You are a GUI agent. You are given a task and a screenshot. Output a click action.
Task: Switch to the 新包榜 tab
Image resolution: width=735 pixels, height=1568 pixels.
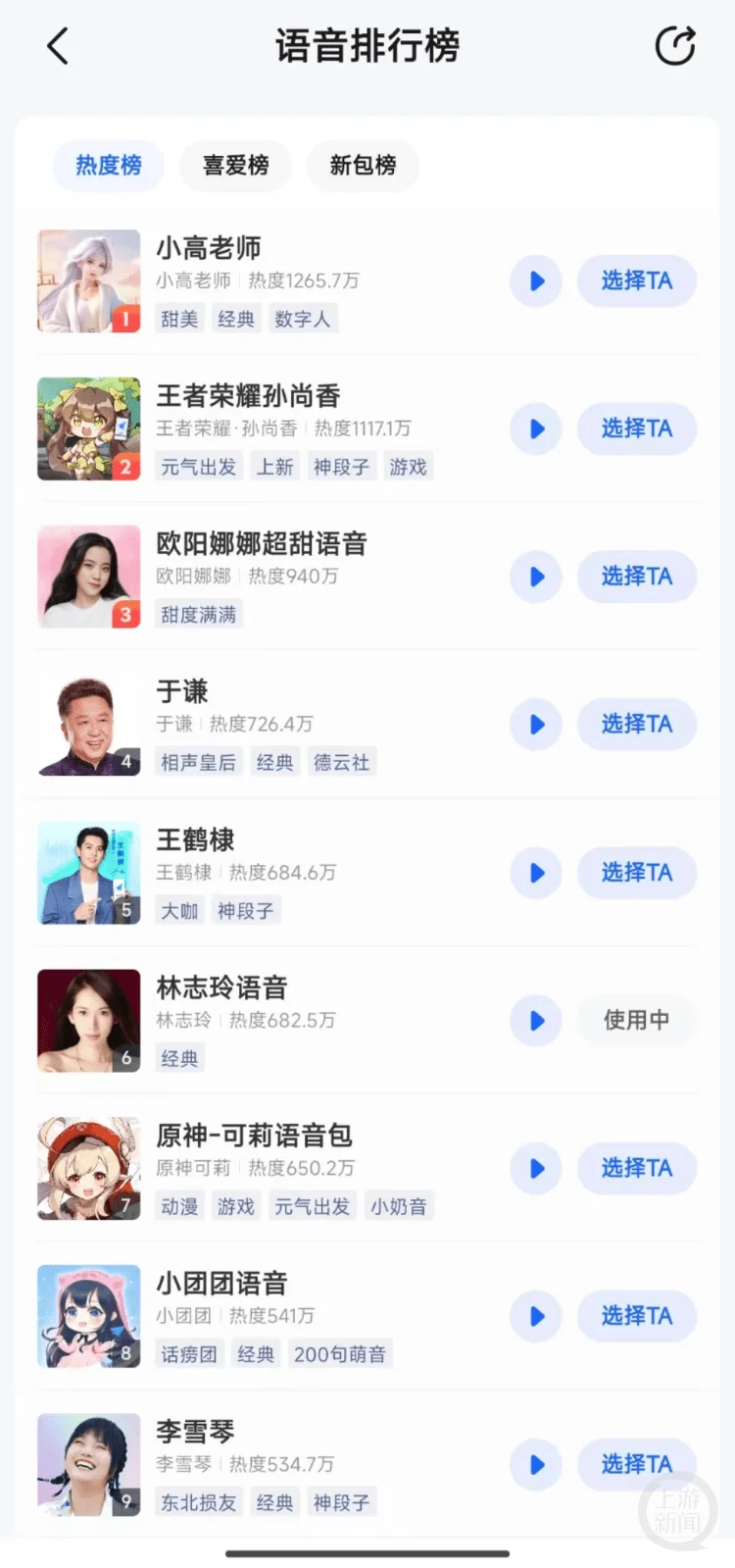click(x=363, y=166)
